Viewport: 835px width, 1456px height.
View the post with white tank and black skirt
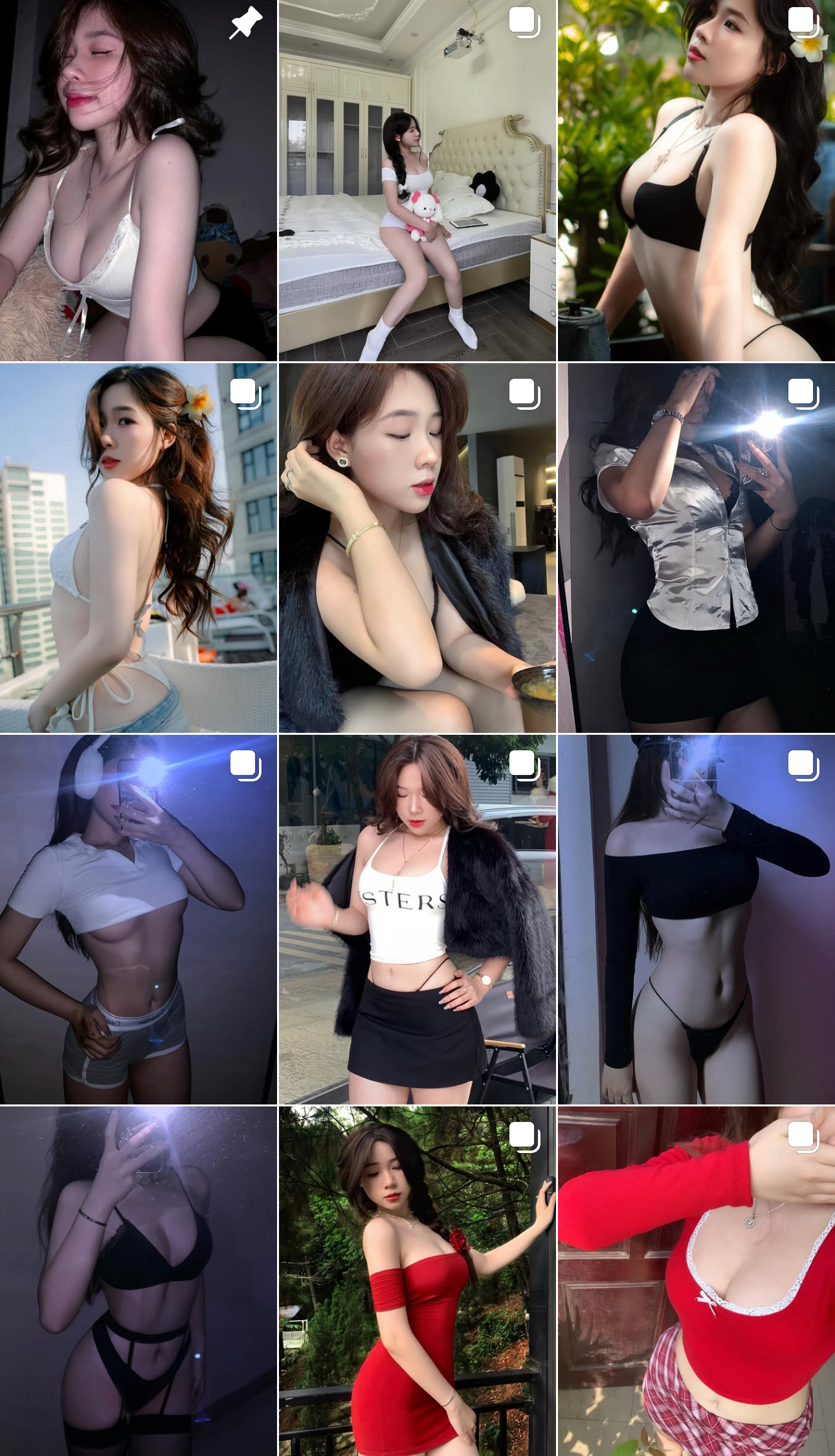(x=417, y=919)
